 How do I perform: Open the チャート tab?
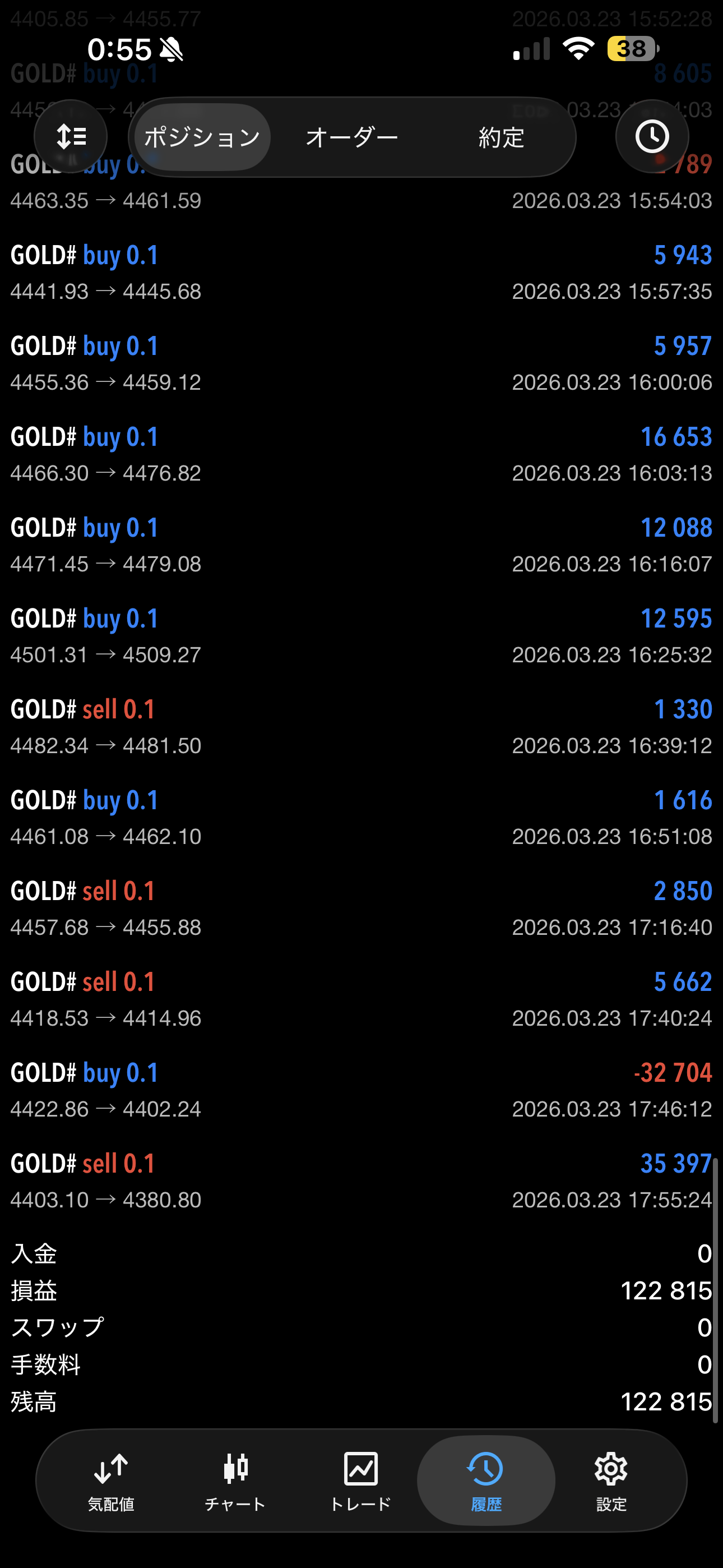235,1481
